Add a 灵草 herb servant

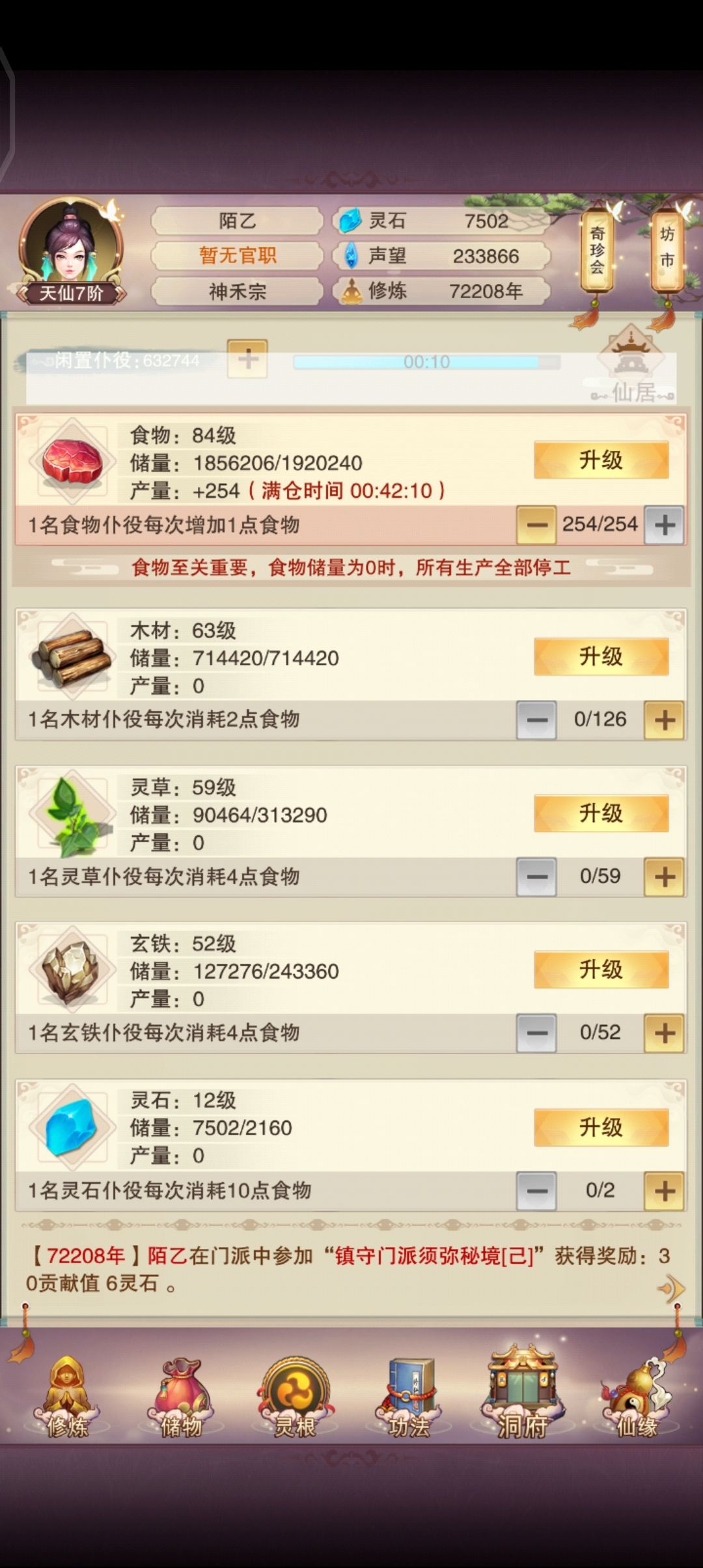(x=664, y=876)
